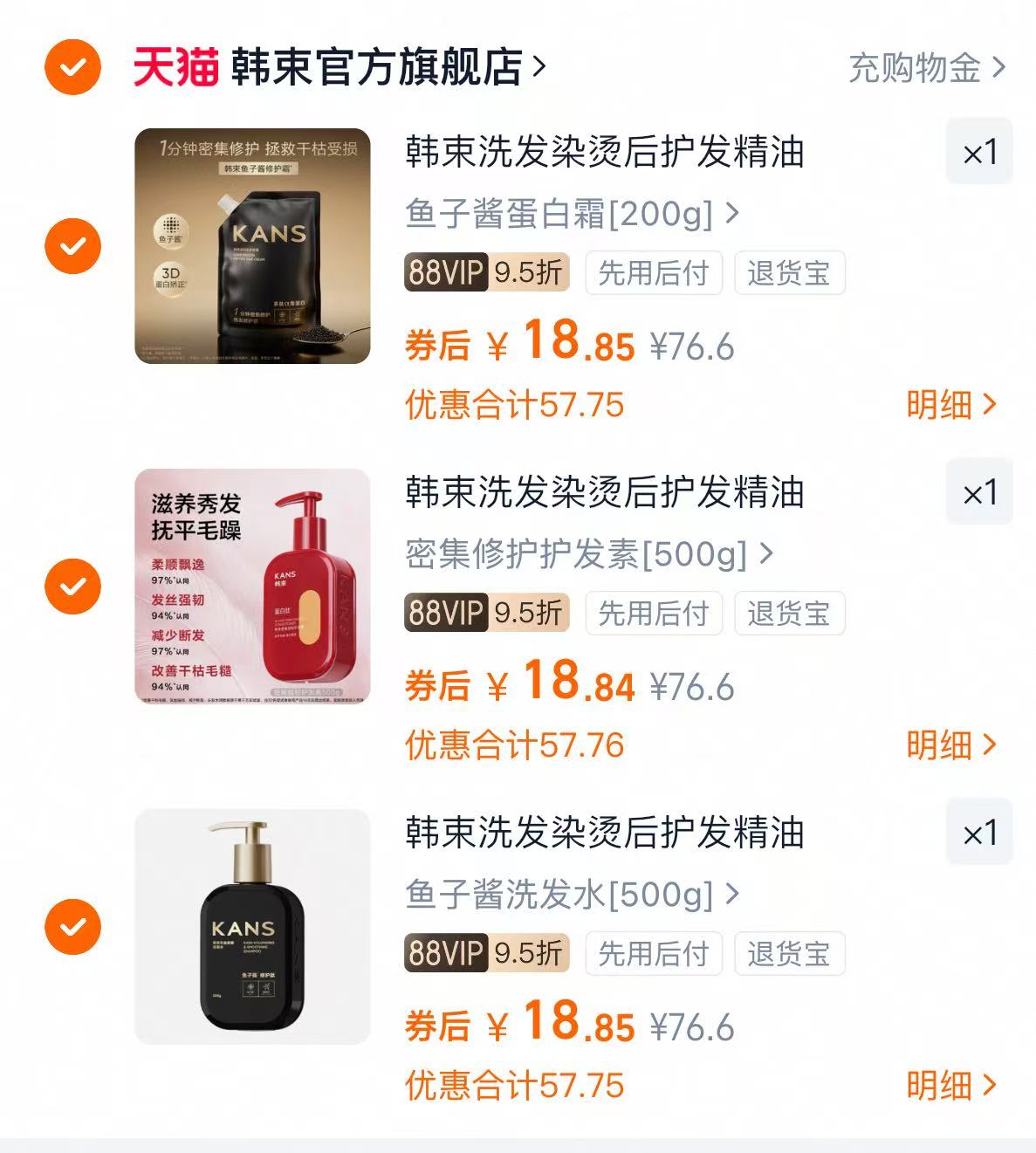1036x1153 pixels.
Task: Click the 先用后付 tag on the first product
Action: coord(654,273)
